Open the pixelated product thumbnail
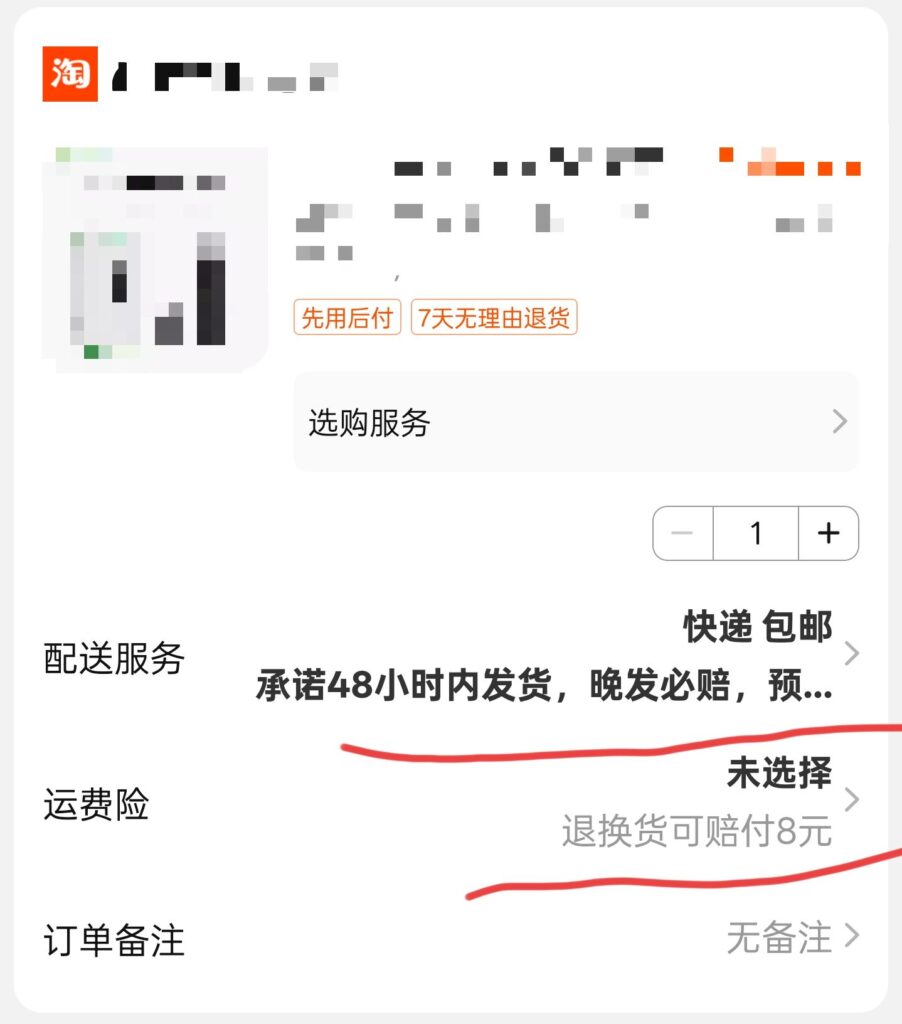The height and width of the screenshot is (1024, 902). [x=155, y=260]
